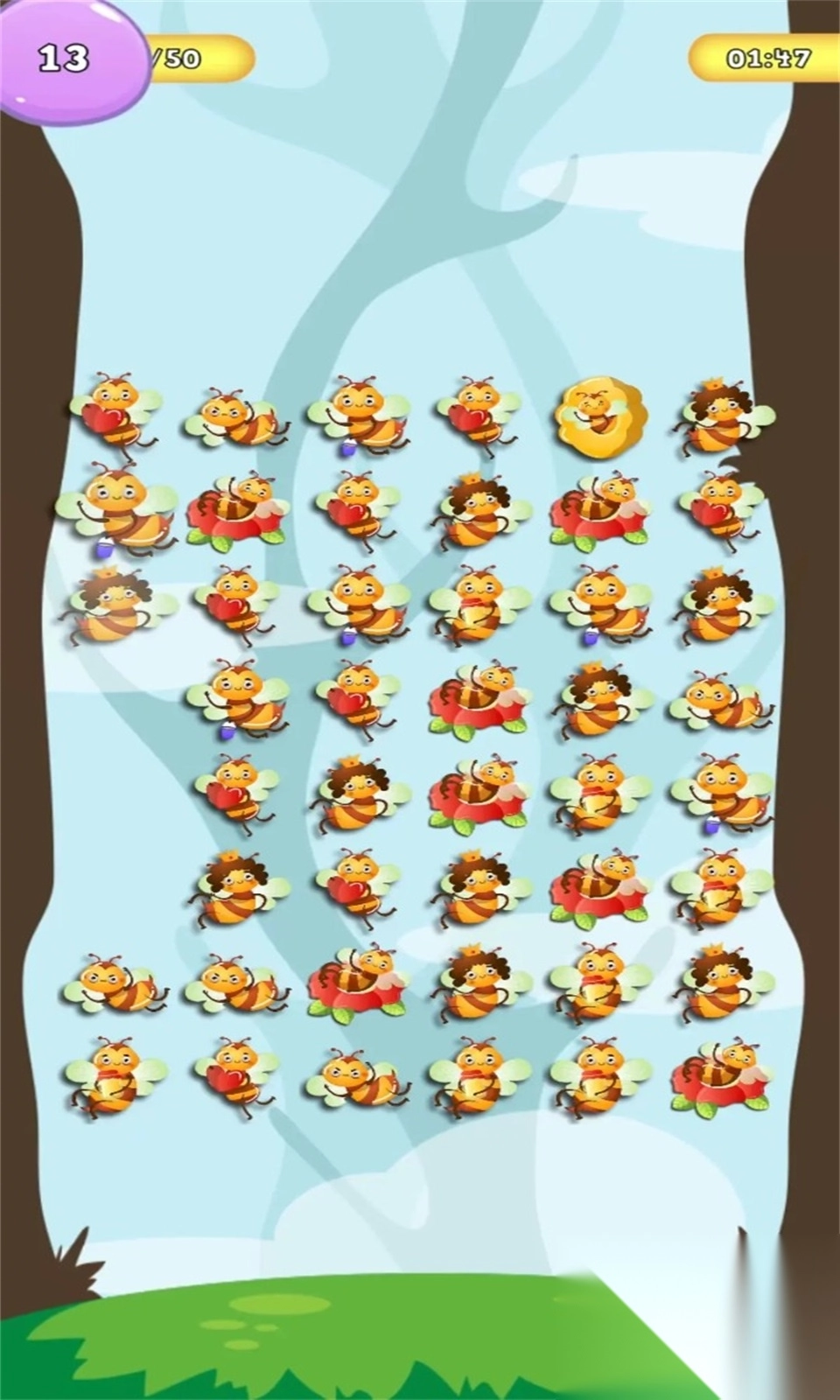The image size is (840, 1400).
Task: Tap the bee inside the golden honeycomb tile
Action: click(601, 415)
